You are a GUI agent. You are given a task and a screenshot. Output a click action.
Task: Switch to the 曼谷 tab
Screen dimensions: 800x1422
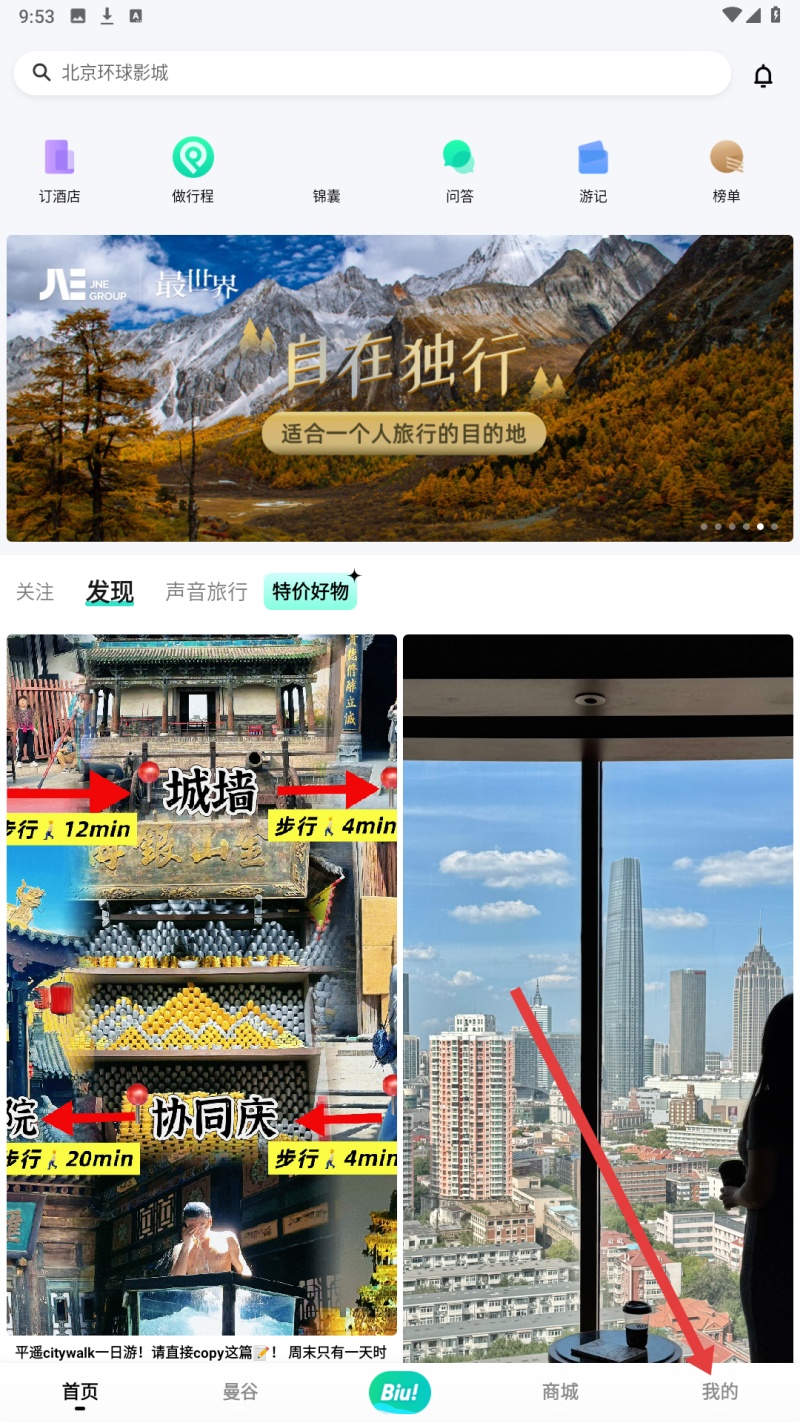[240, 1392]
